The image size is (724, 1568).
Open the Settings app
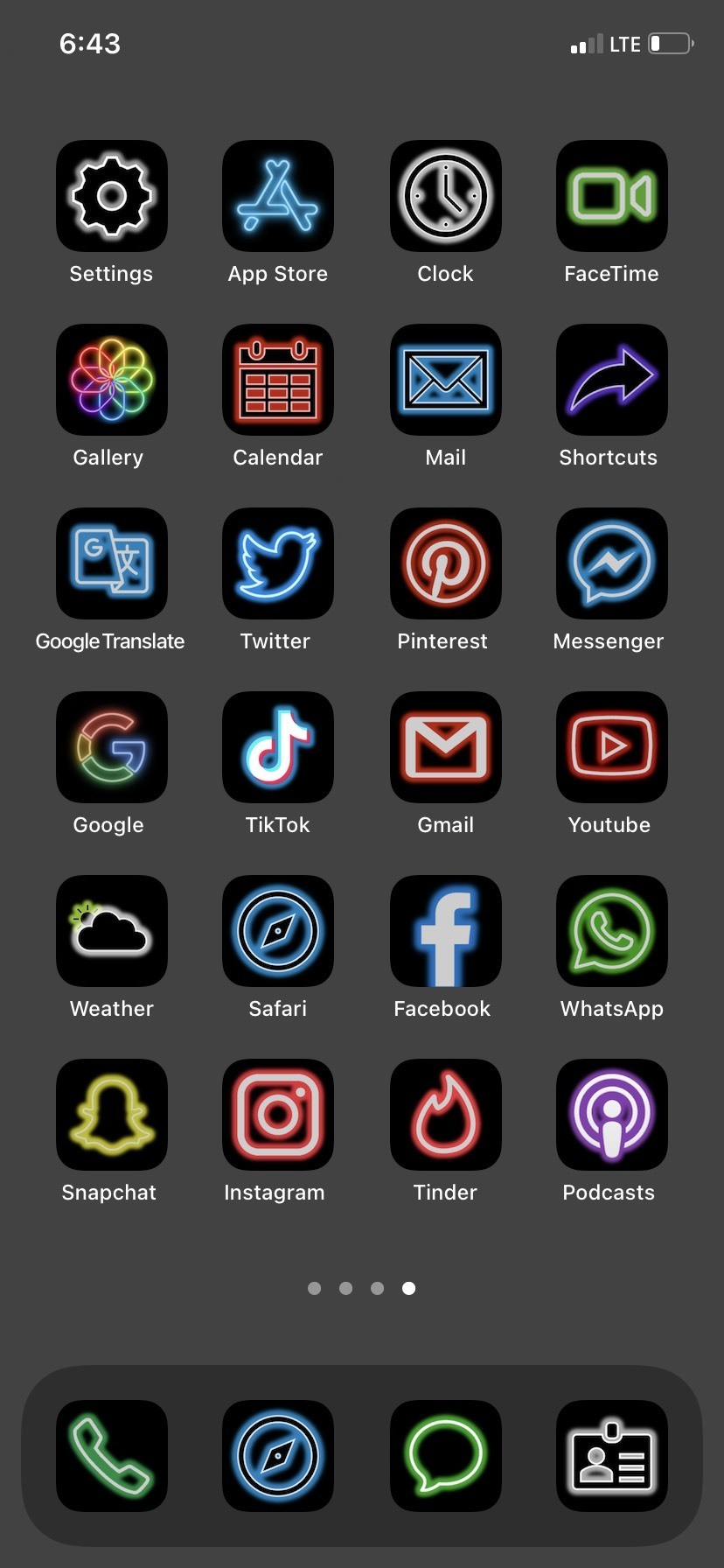pos(112,196)
